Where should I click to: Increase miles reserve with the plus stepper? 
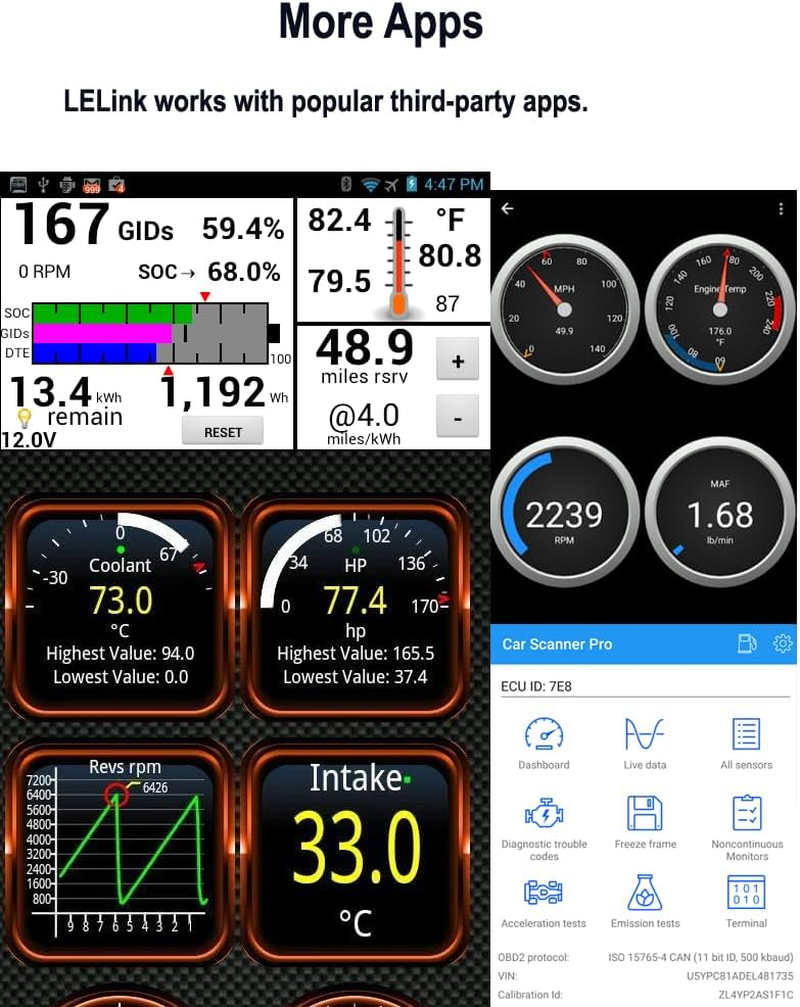(457, 359)
